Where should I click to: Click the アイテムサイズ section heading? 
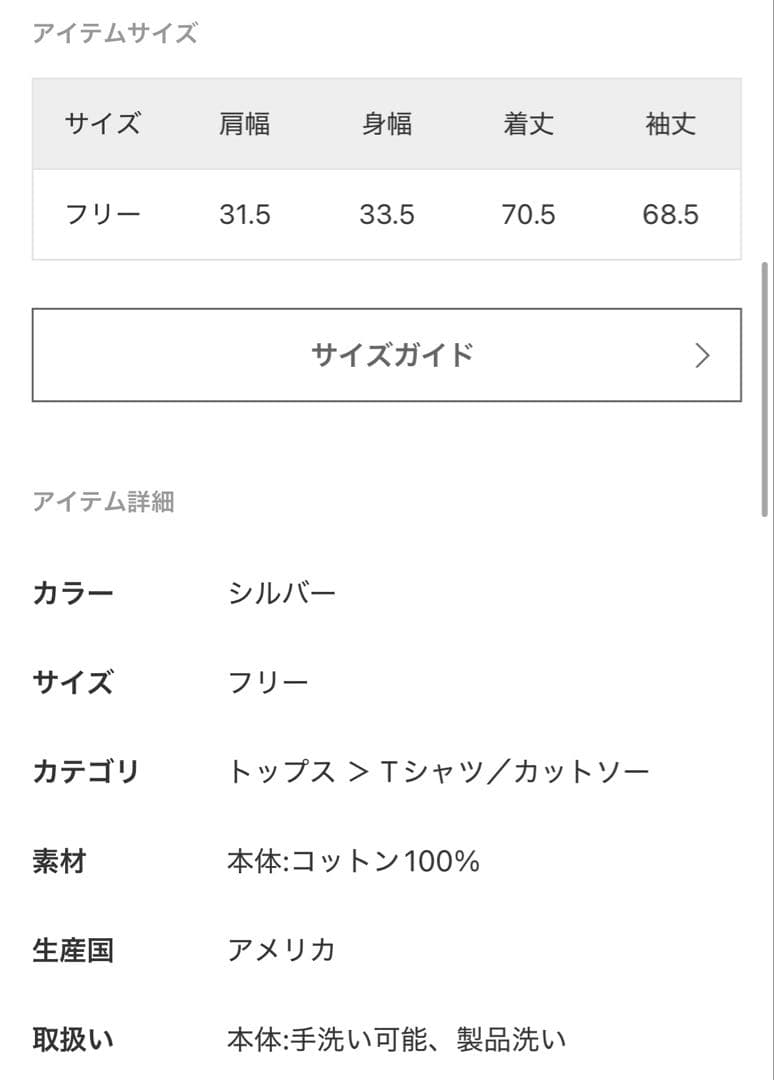(116, 33)
